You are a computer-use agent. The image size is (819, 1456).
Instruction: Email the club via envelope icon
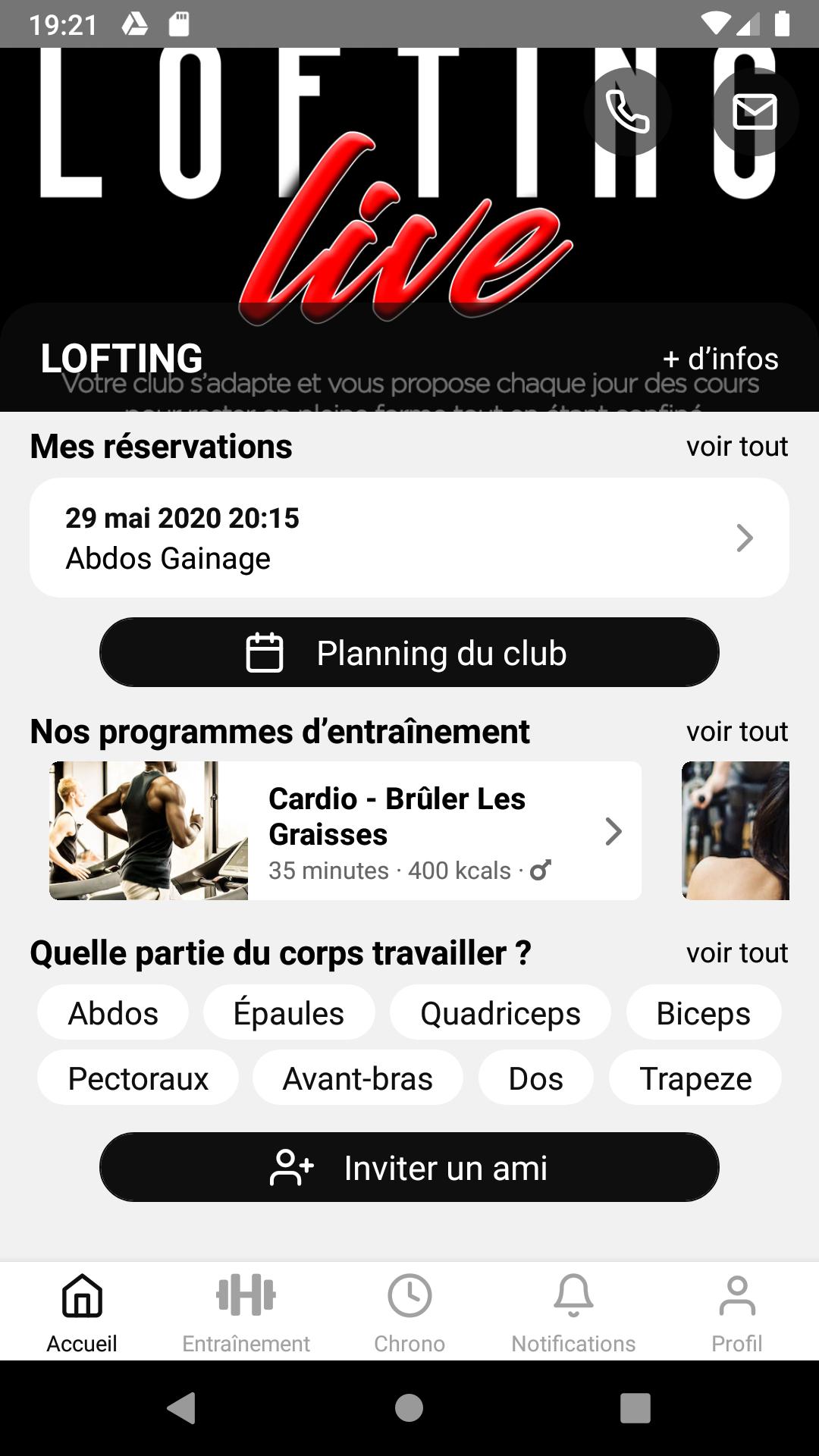pos(755,112)
